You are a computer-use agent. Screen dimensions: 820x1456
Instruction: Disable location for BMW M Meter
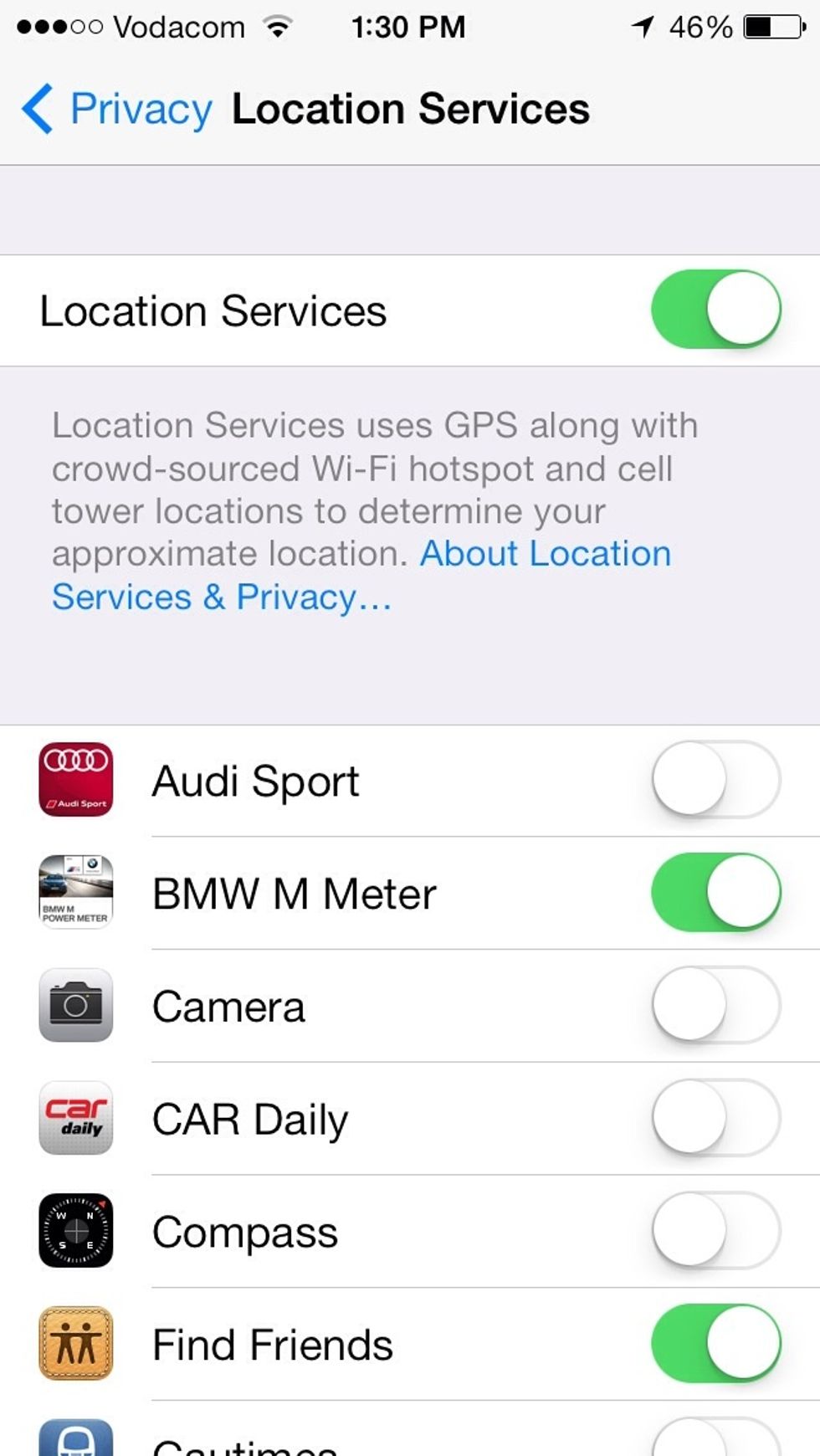716,892
